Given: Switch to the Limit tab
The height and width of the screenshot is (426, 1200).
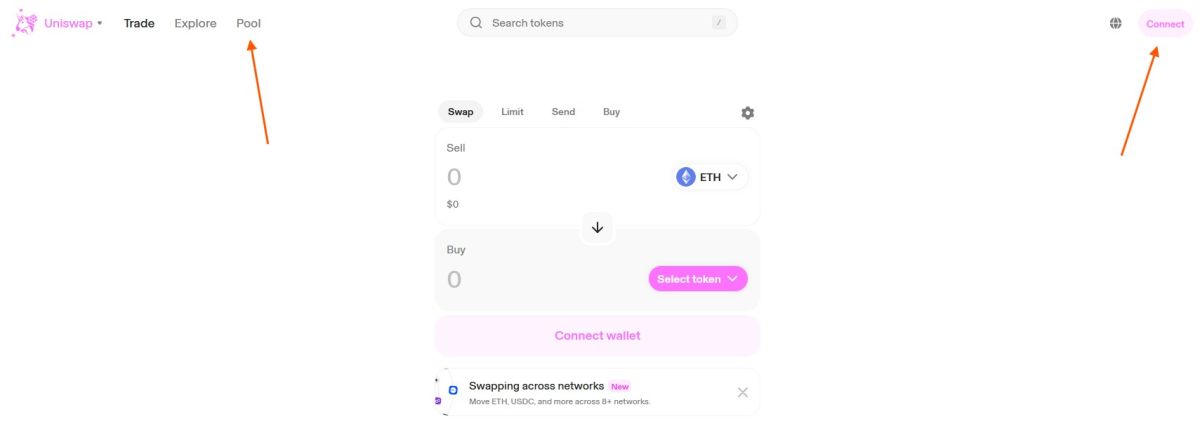Looking at the screenshot, I should point(512,112).
